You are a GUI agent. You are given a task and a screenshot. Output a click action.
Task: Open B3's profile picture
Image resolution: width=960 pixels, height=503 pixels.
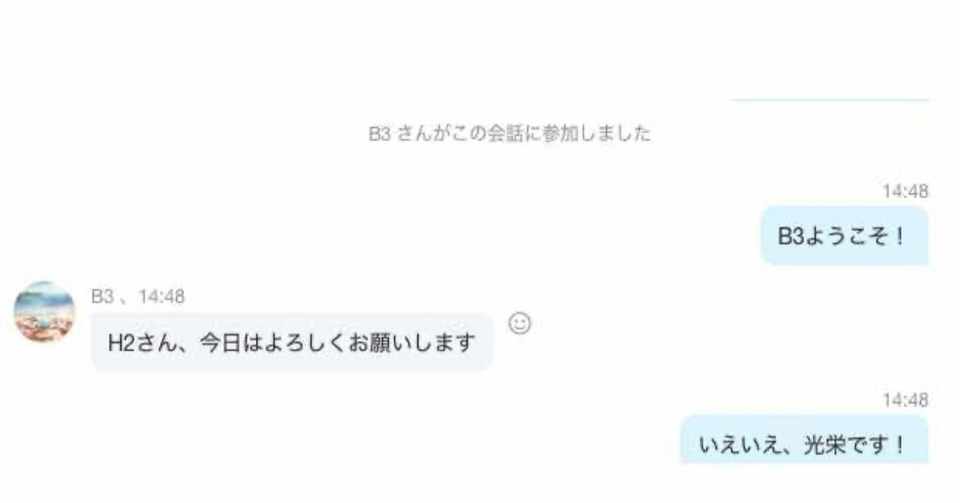click(44, 312)
